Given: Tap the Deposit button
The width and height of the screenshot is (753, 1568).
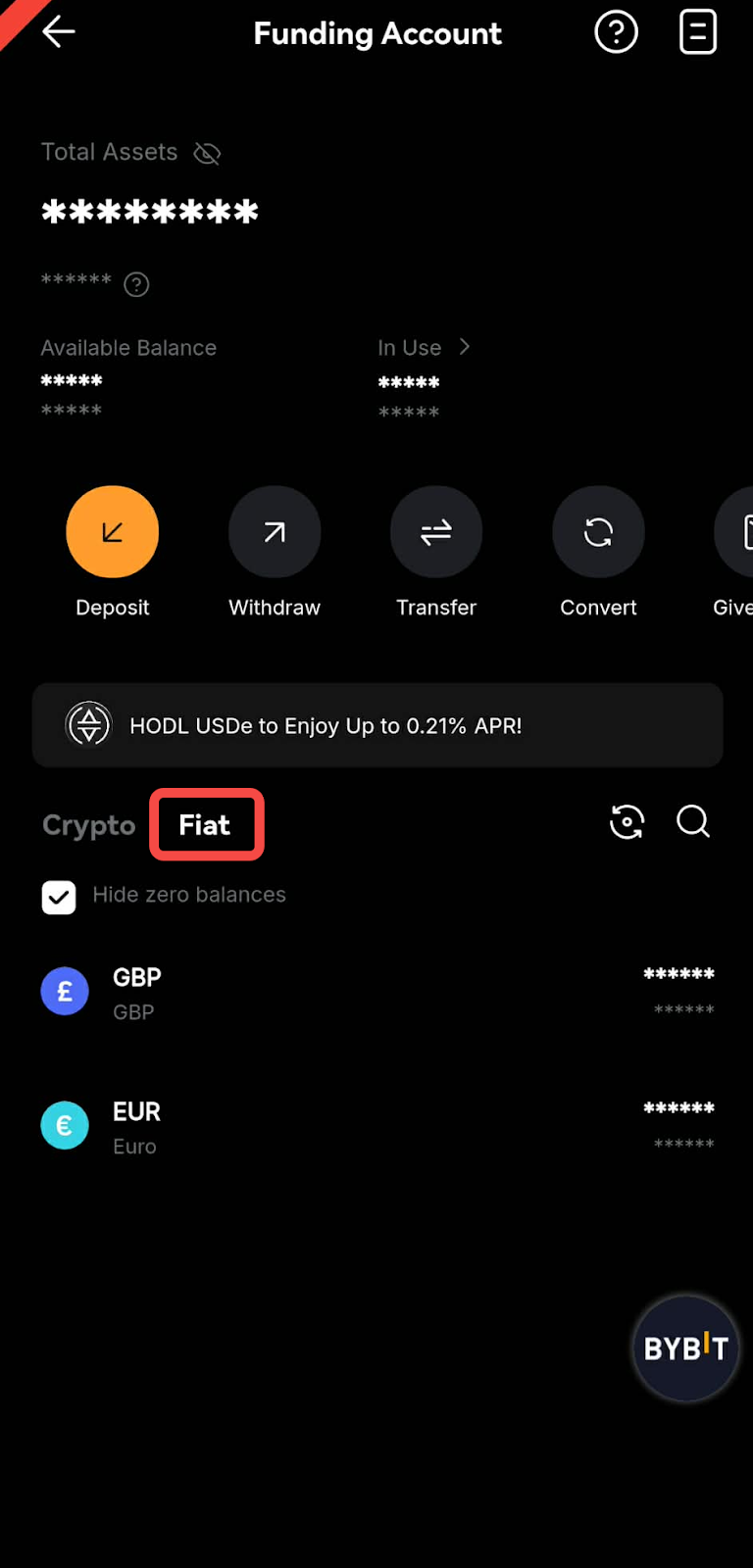Looking at the screenshot, I should click(x=112, y=532).
